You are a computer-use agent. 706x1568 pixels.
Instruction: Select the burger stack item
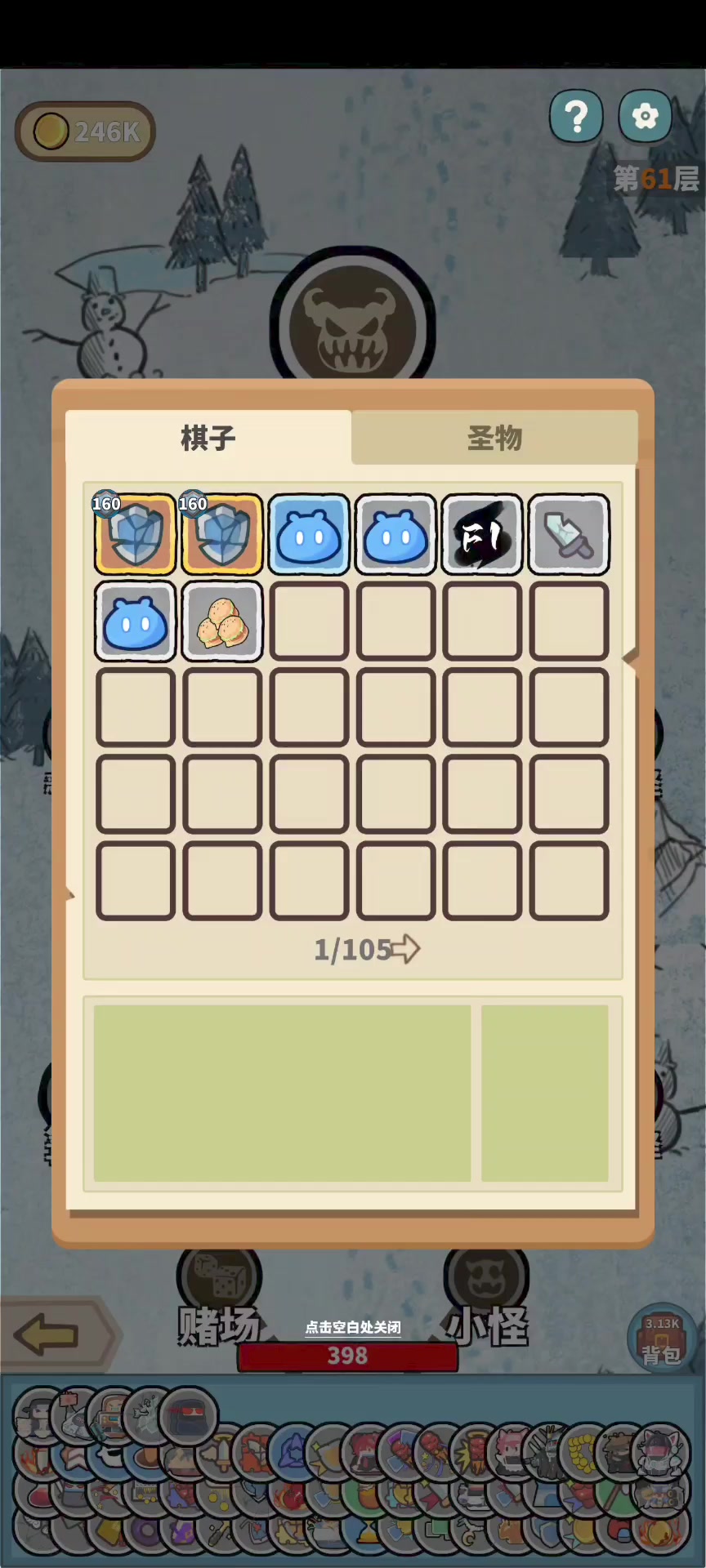221,621
